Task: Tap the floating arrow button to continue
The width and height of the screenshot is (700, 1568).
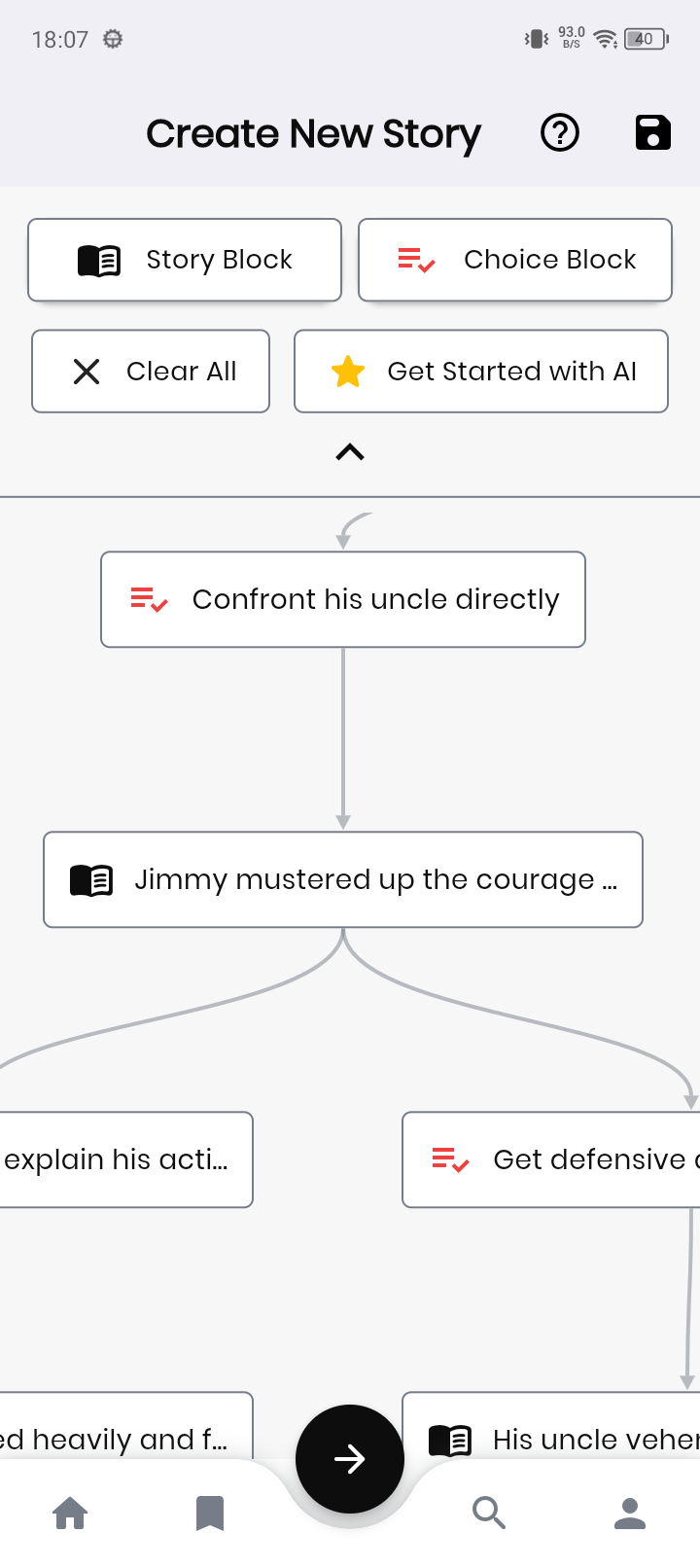Action: [x=350, y=1458]
